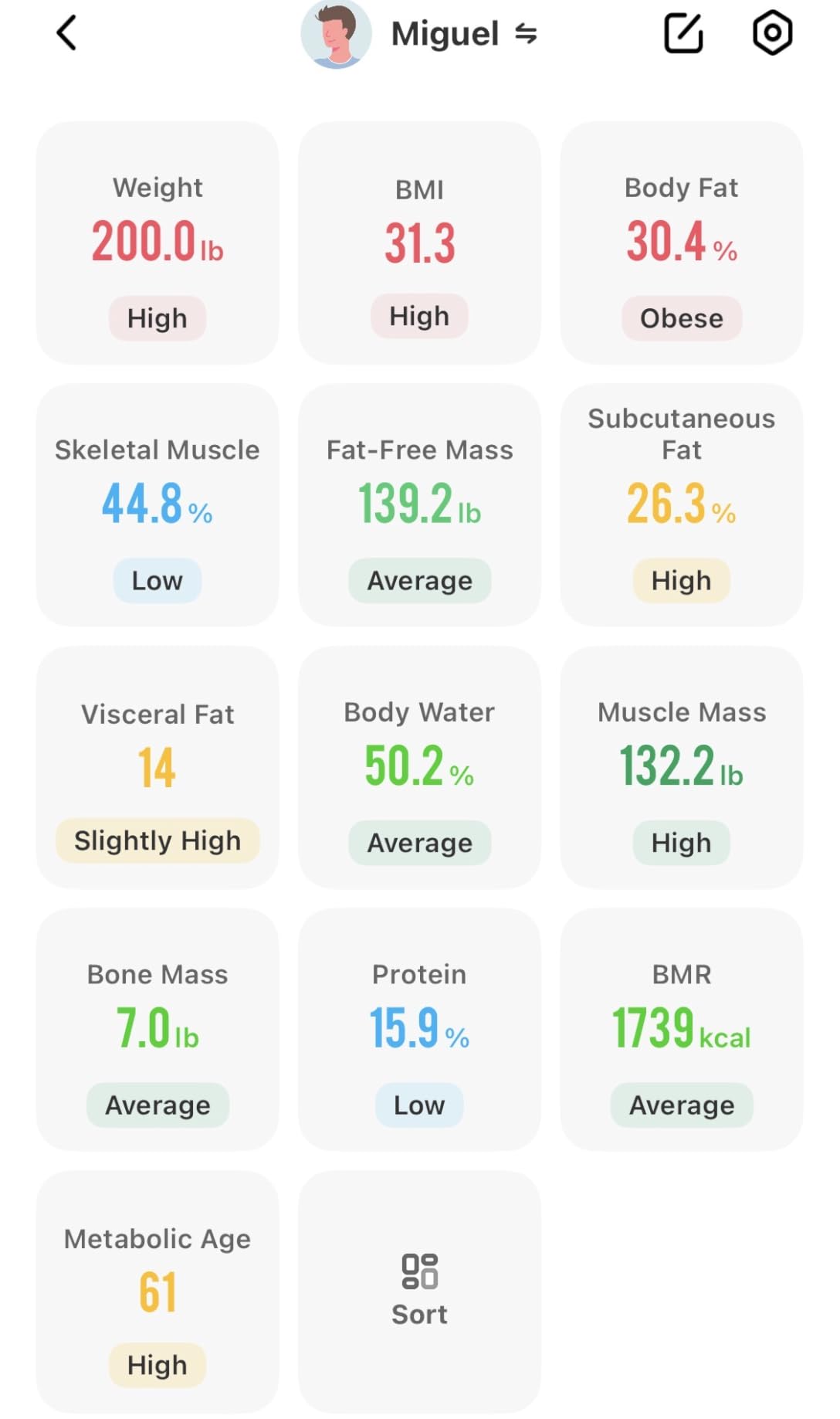Toggle the High badge on Weight
The width and height of the screenshot is (840, 1419).
pos(157,317)
